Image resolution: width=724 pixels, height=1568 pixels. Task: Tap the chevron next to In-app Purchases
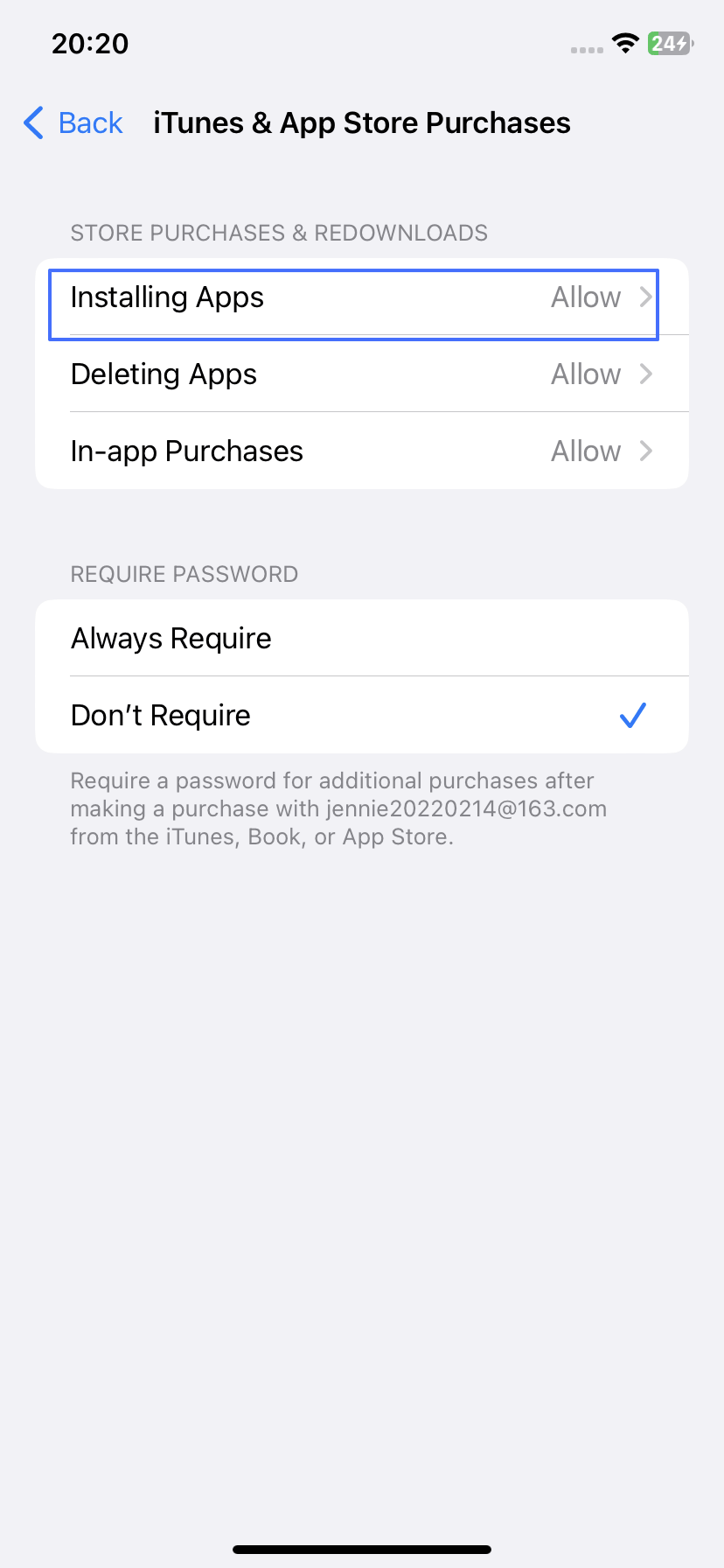coord(645,451)
